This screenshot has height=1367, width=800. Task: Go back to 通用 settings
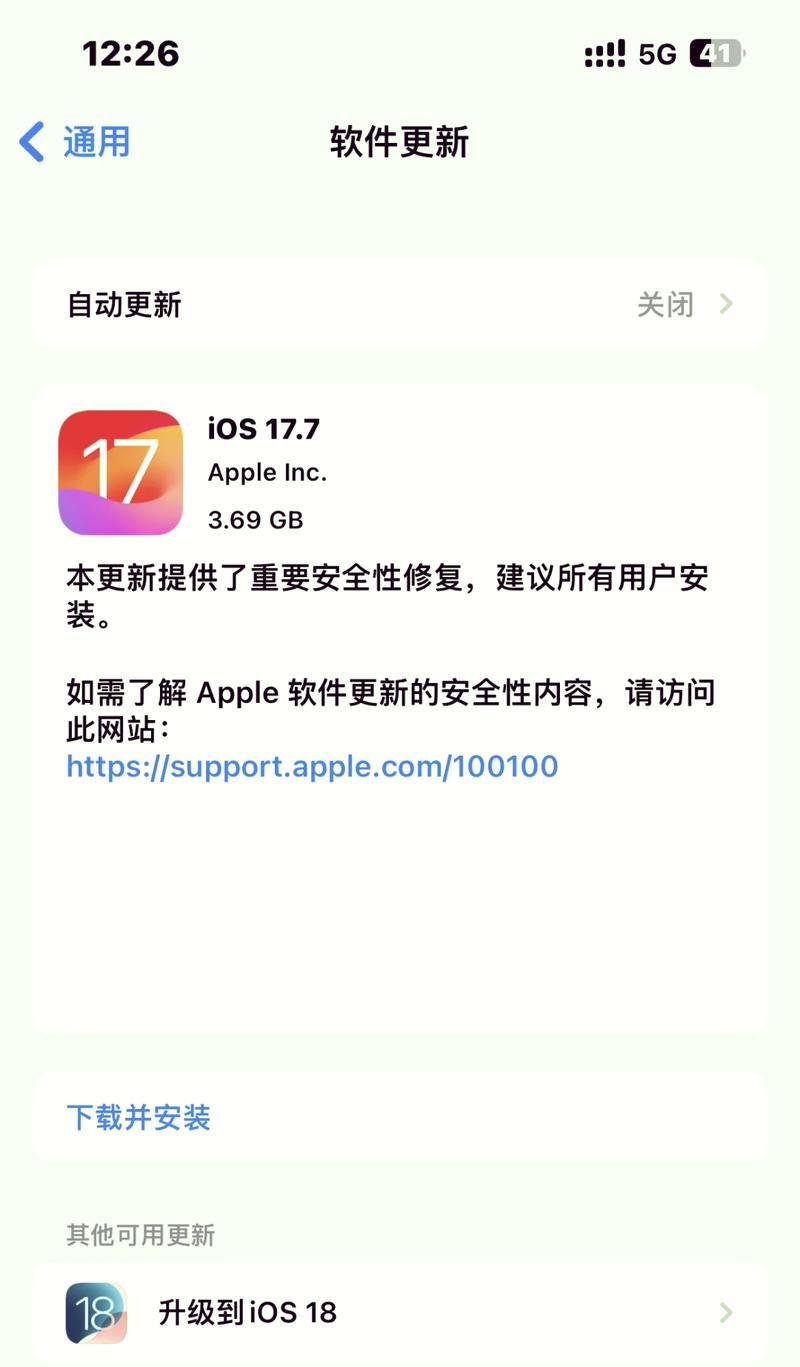point(76,142)
